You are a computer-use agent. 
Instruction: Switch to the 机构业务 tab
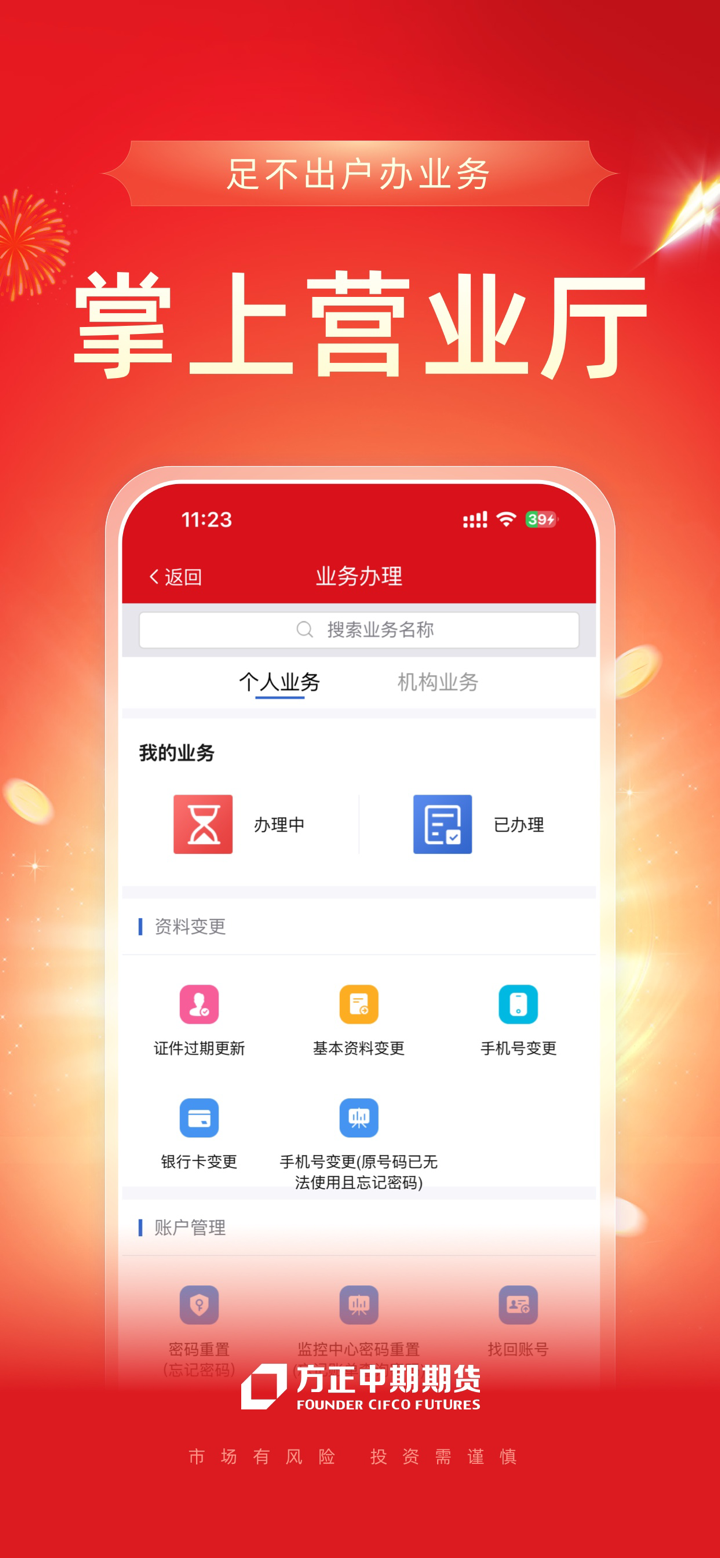coord(436,682)
